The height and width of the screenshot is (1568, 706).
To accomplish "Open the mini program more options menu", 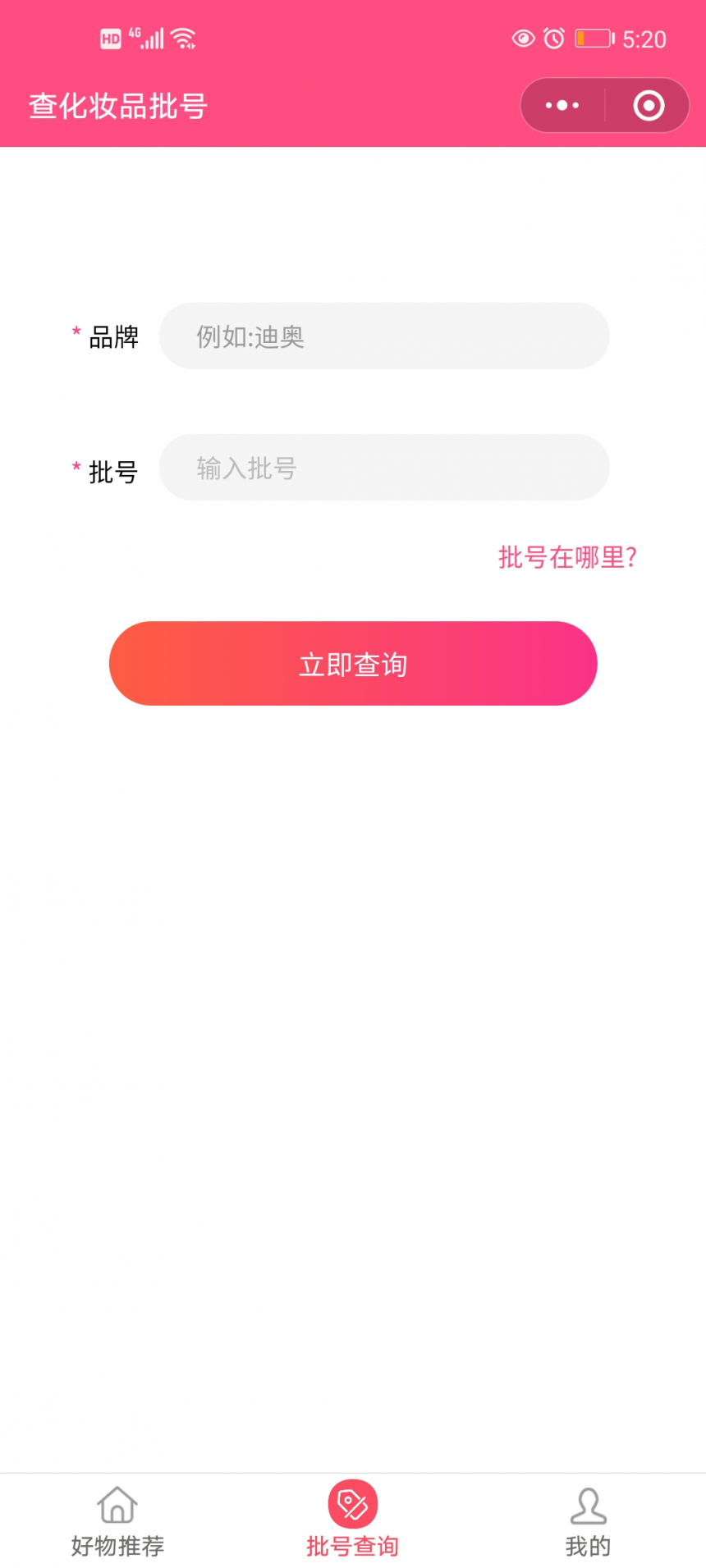I will point(562,105).
